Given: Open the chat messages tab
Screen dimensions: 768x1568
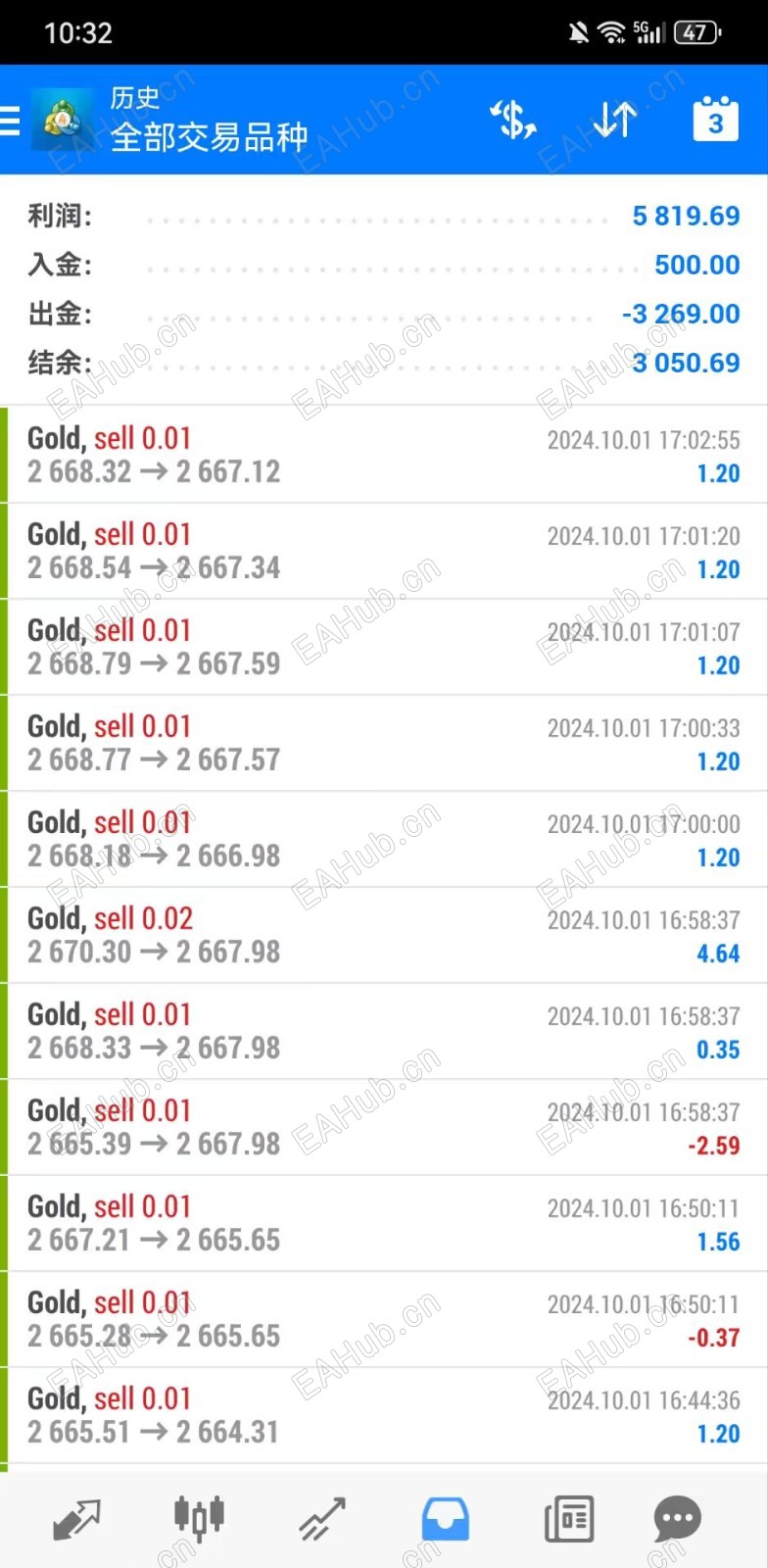Looking at the screenshot, I should pos(677,1520).
